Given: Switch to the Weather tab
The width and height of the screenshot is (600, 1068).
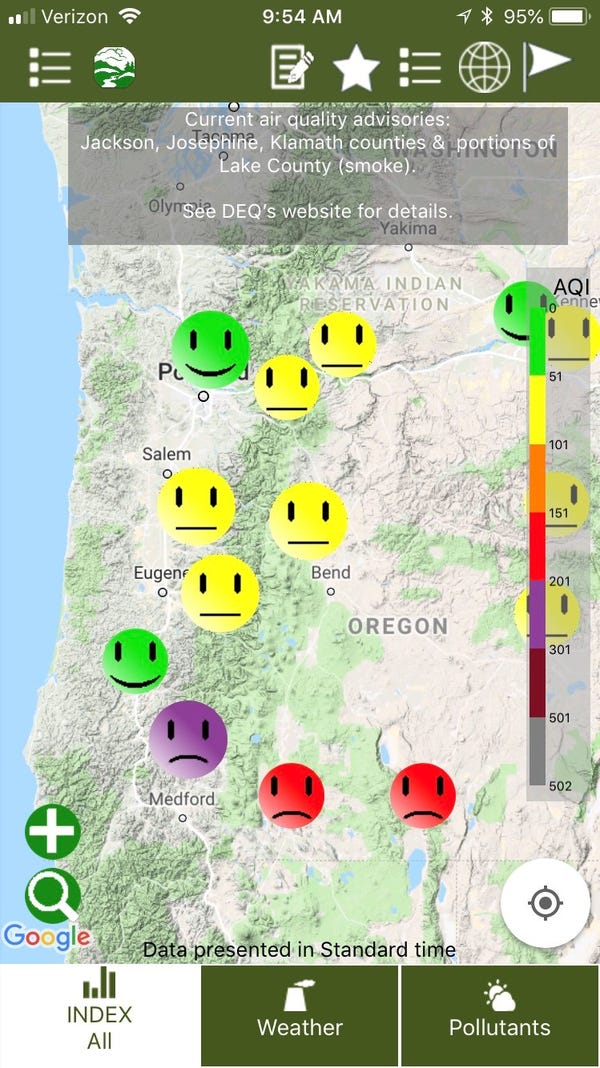Looking at the screenshot, I should pyautogui.click(x=299, y=1015).
